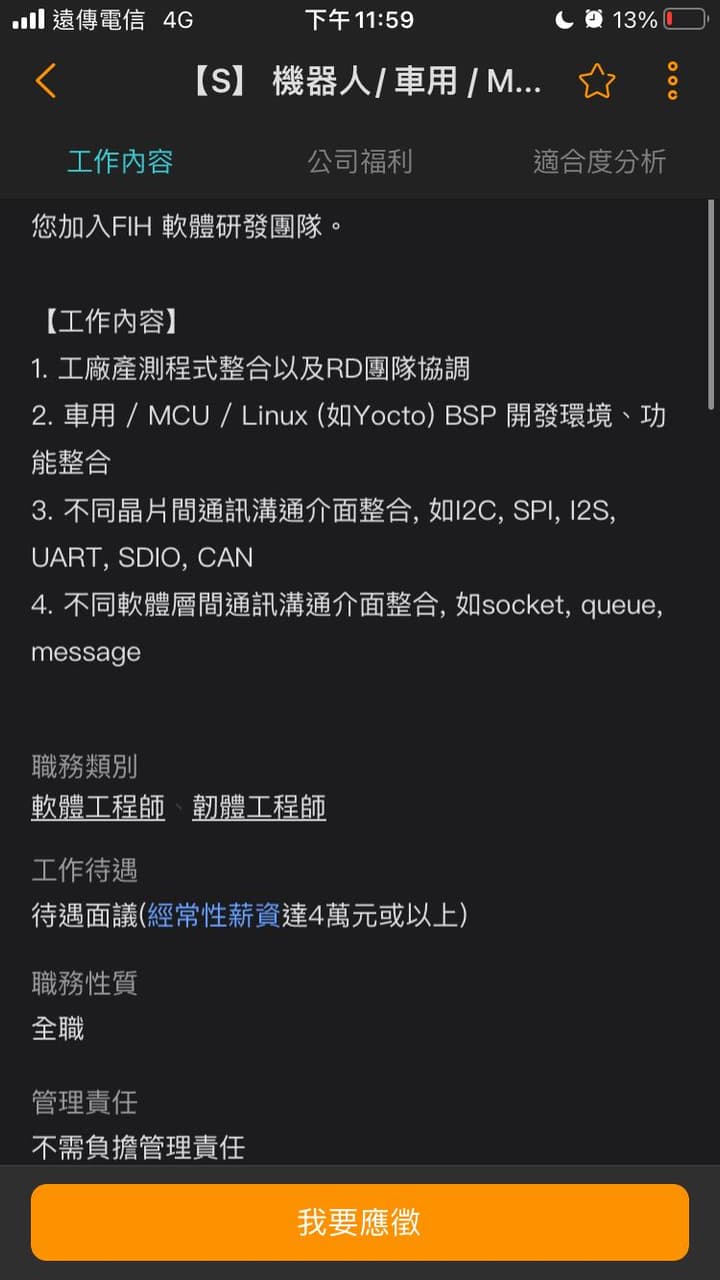The width and height of the screenshot is (720, 1280).
Task: Tap the clock showing 下午11:59
Action: tap(360, 18)
